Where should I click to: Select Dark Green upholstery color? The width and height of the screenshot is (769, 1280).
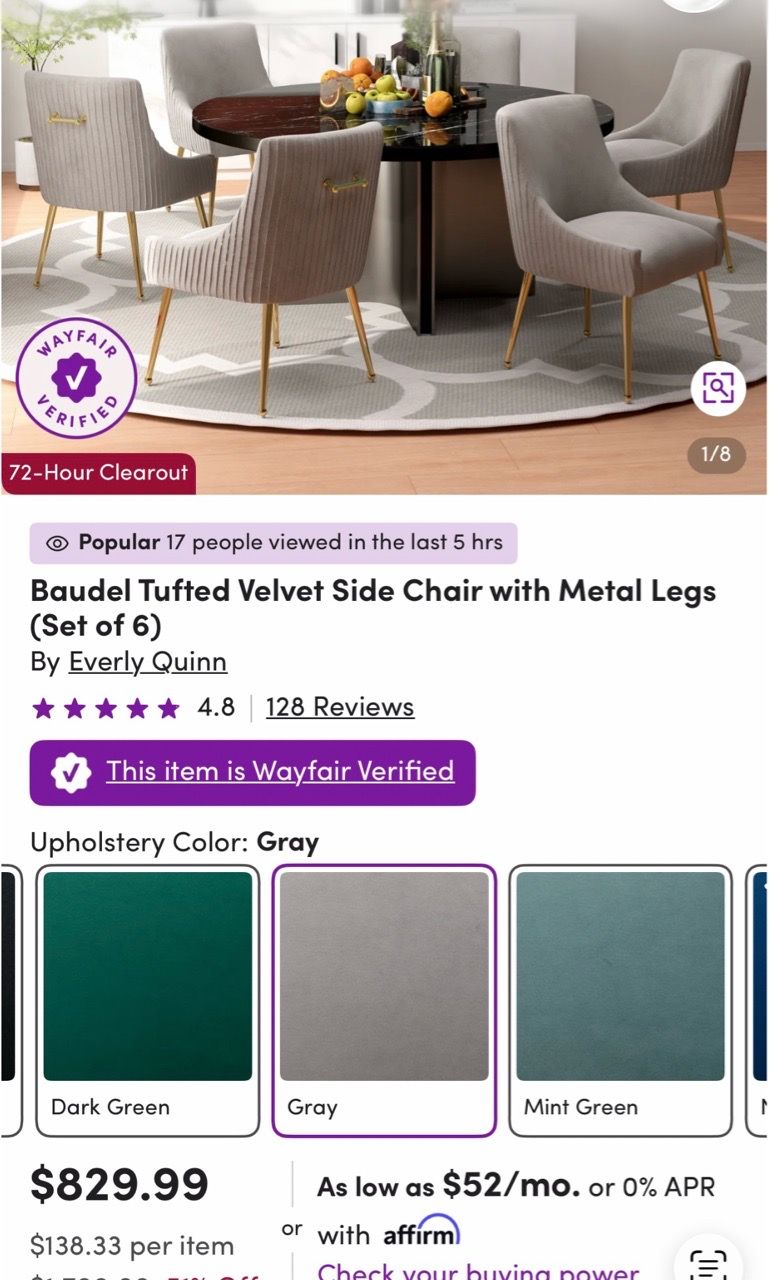pyautogui.click(x=148, y=1000)
